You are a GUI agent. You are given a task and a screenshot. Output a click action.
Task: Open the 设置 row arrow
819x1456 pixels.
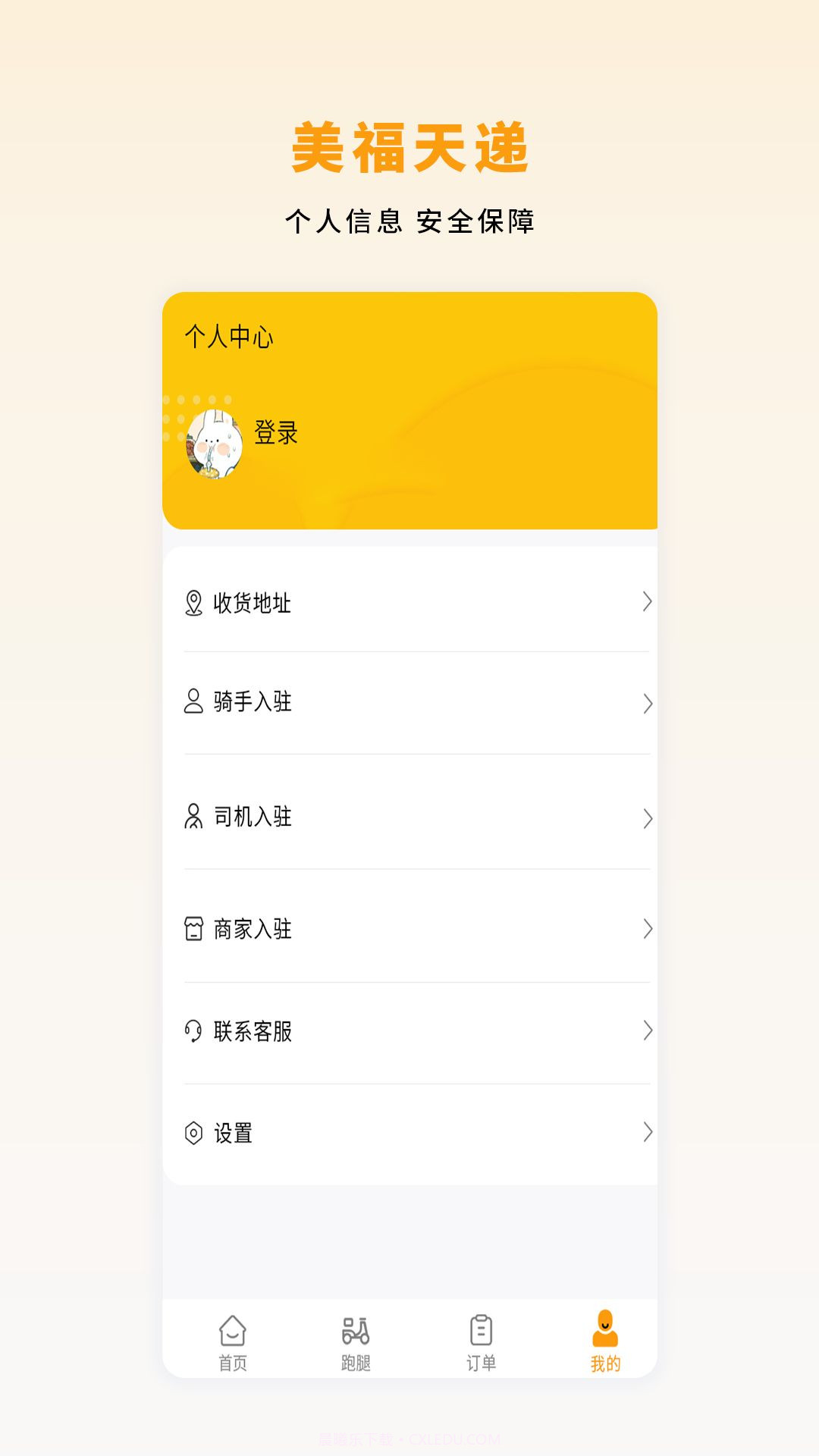648,1133
